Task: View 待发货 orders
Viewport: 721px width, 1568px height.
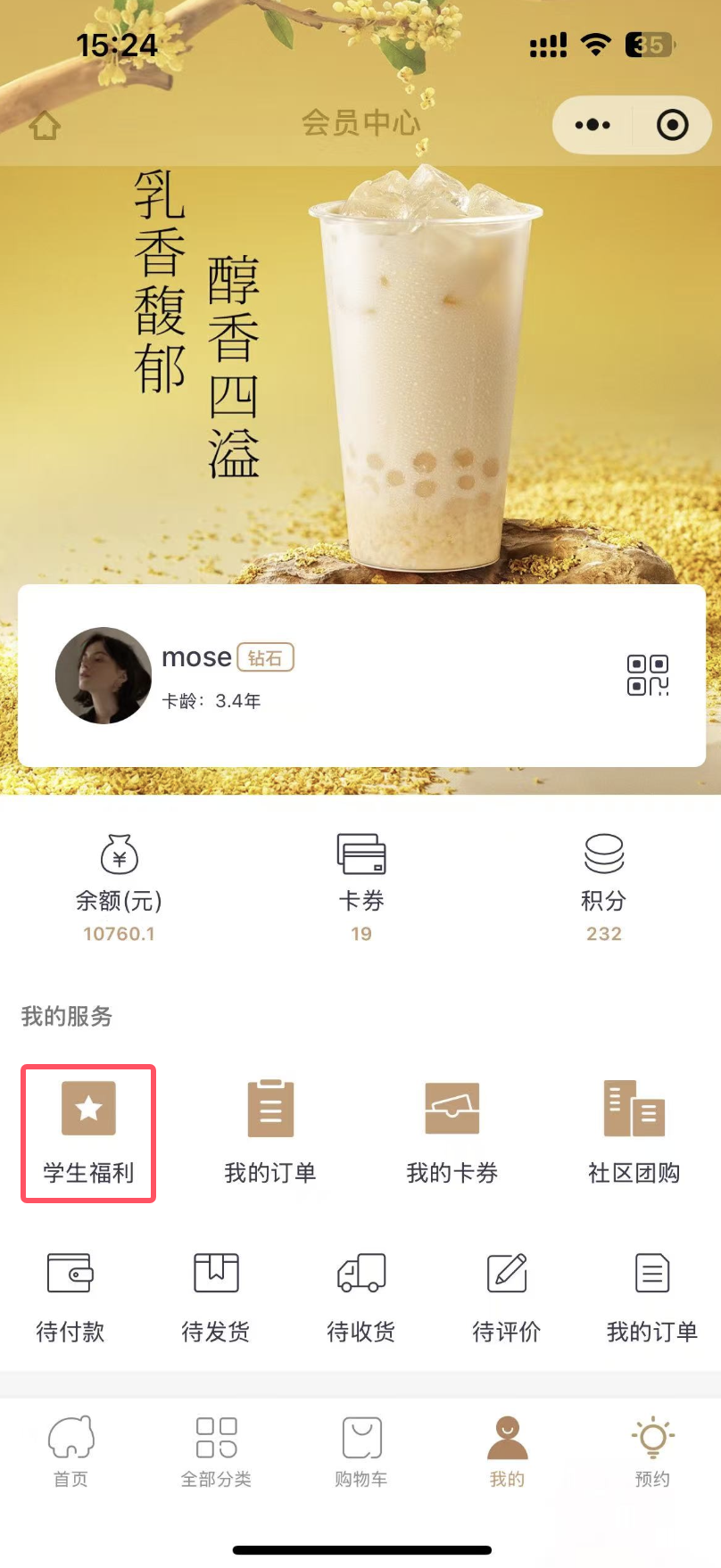Action: tap(216, 1296)
